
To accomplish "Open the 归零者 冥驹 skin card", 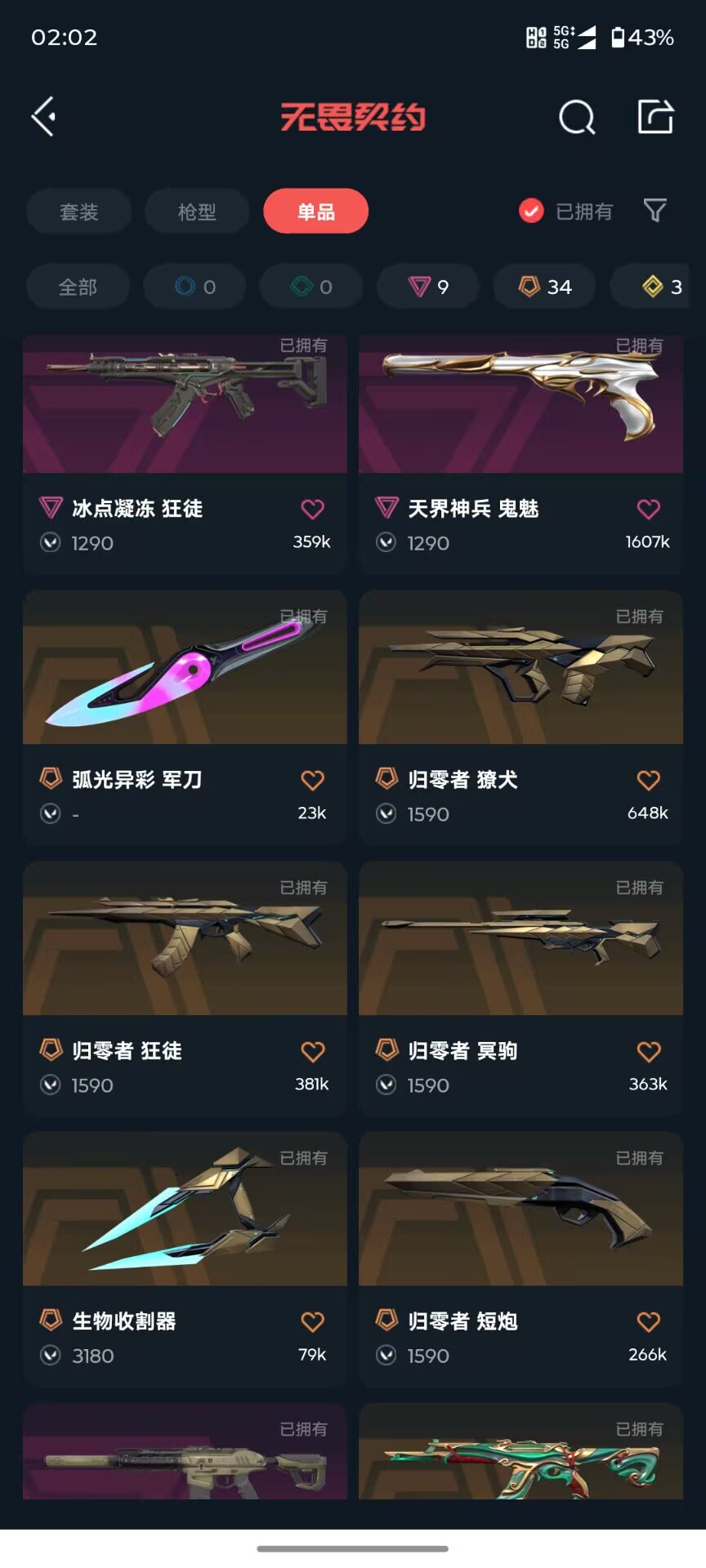I will 521,988.
